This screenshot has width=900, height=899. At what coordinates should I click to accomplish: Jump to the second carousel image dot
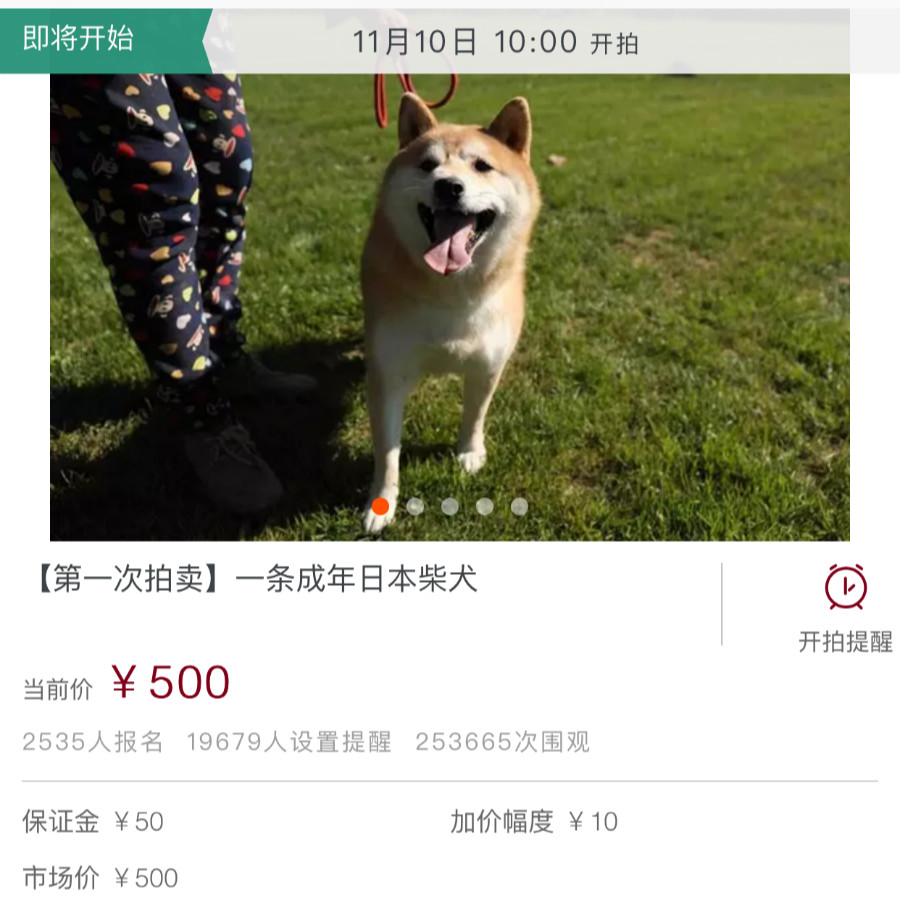coord(415,506)
